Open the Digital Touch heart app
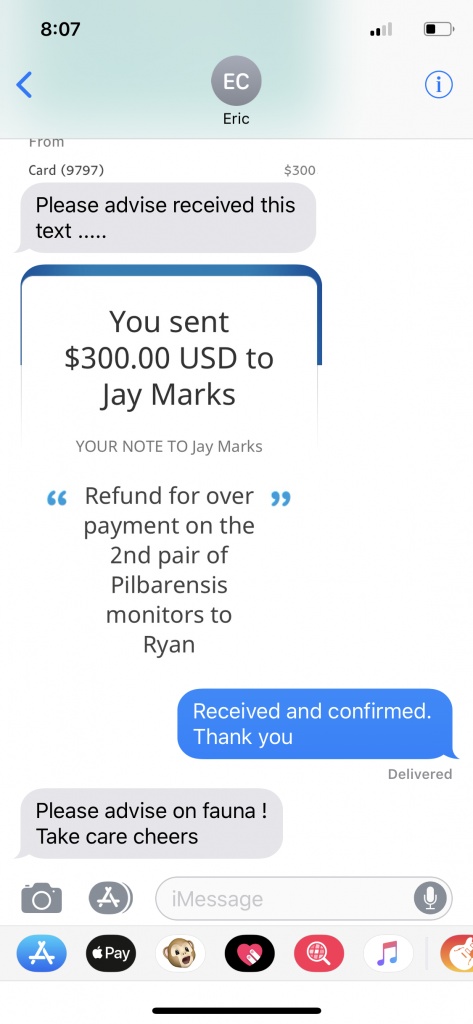The width and height of the screenshot is (473, 1024). pos(250,953)
